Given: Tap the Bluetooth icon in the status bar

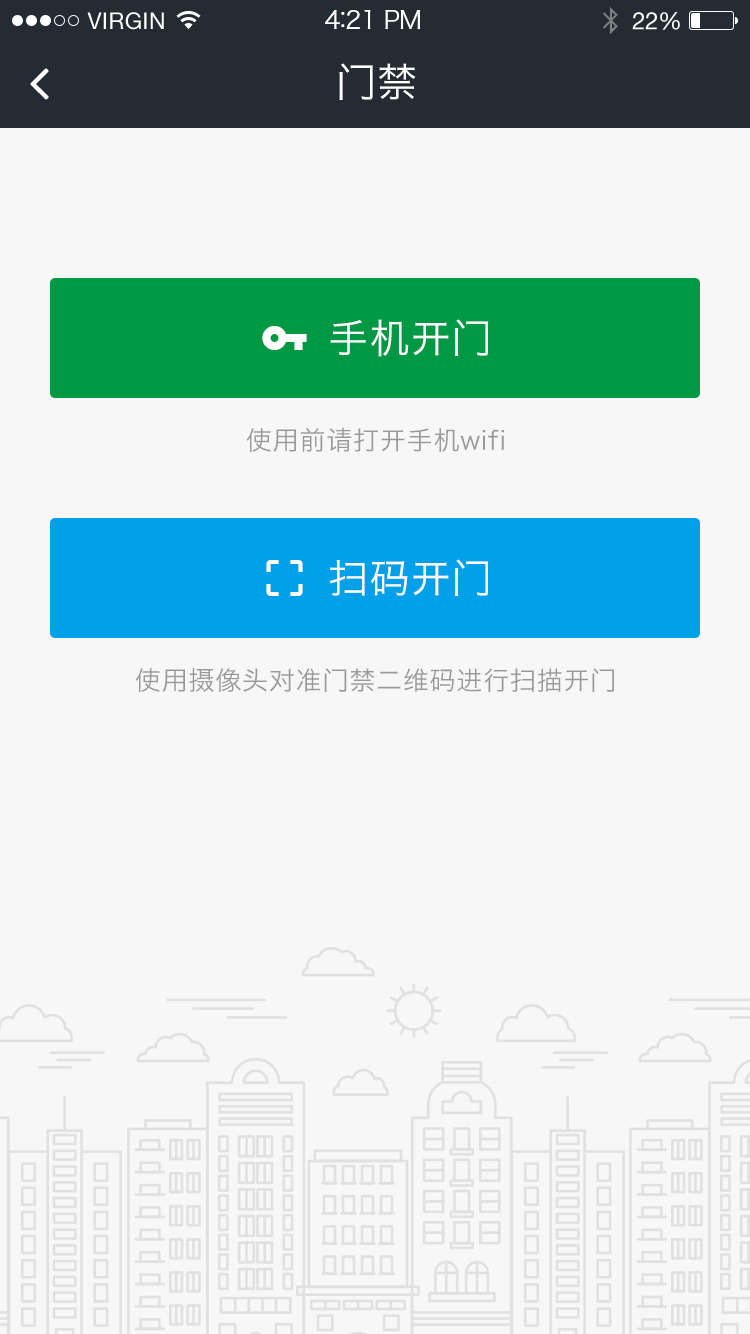Looking at the screenshot, I should (610, 18).
